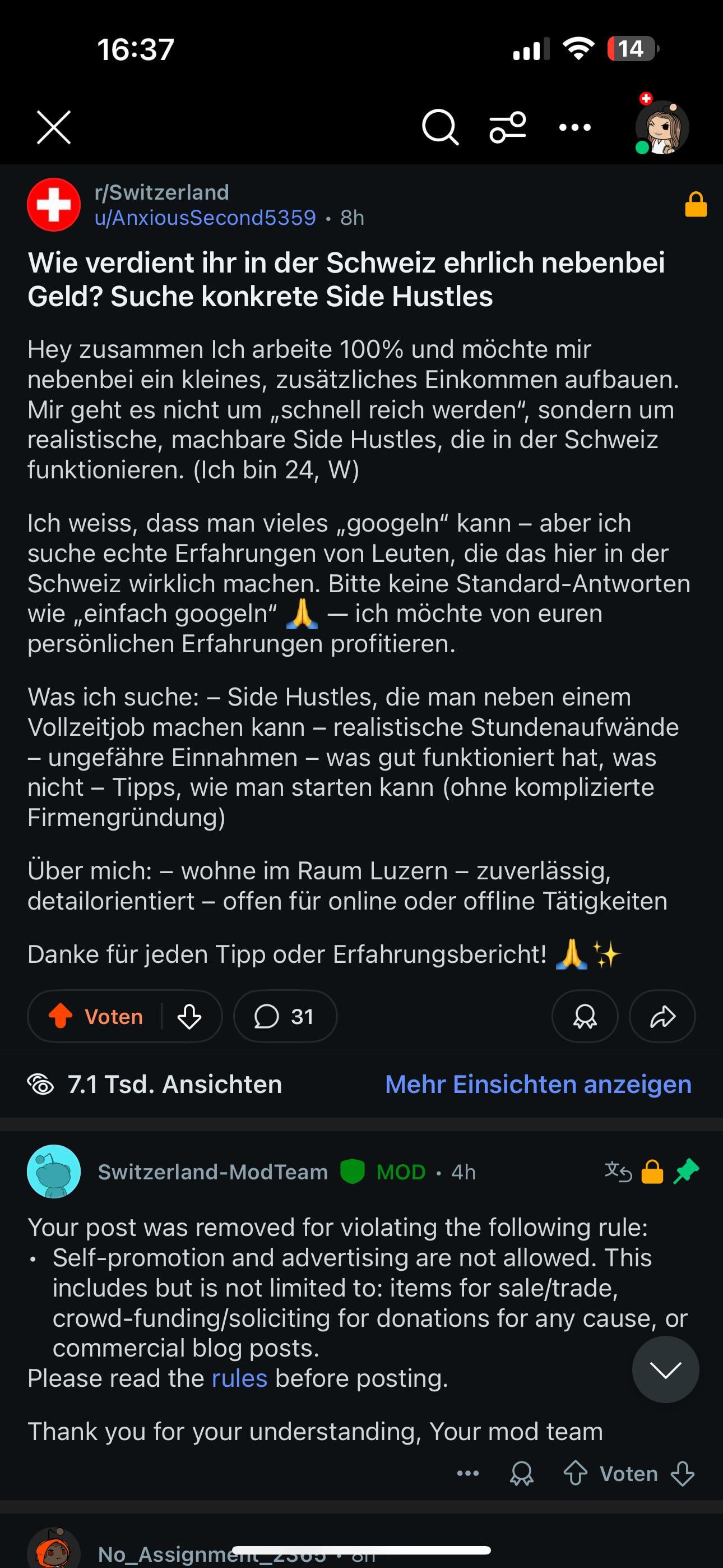Open your profile avatar
The height and width of the screenshot is (1568, 723).
(x=661, y=127)
